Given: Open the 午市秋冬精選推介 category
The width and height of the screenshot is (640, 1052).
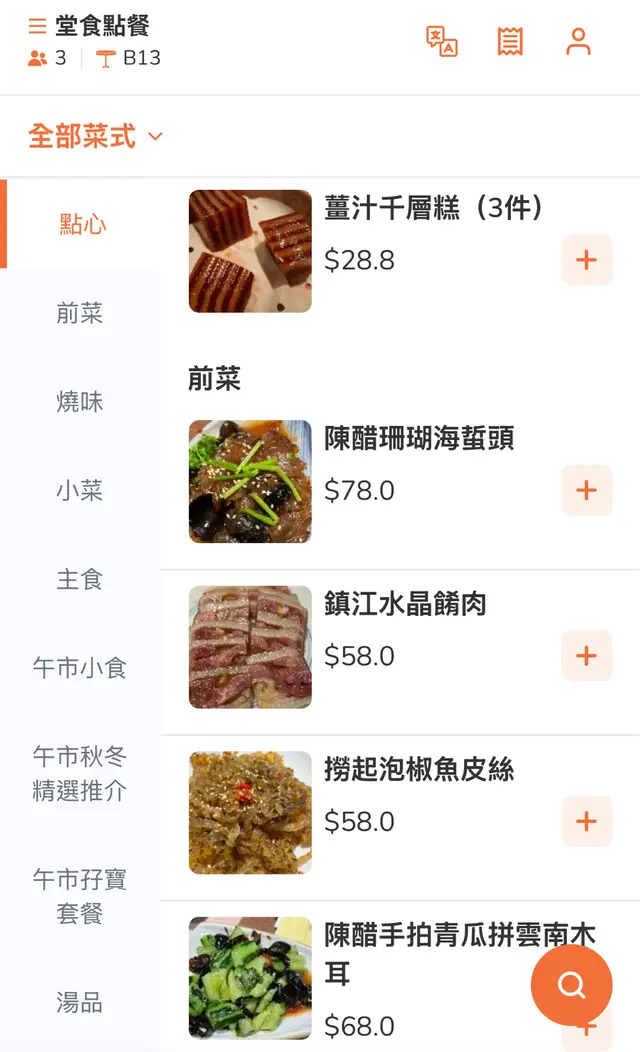Looking at the screenshot, I should click(80, 773).
